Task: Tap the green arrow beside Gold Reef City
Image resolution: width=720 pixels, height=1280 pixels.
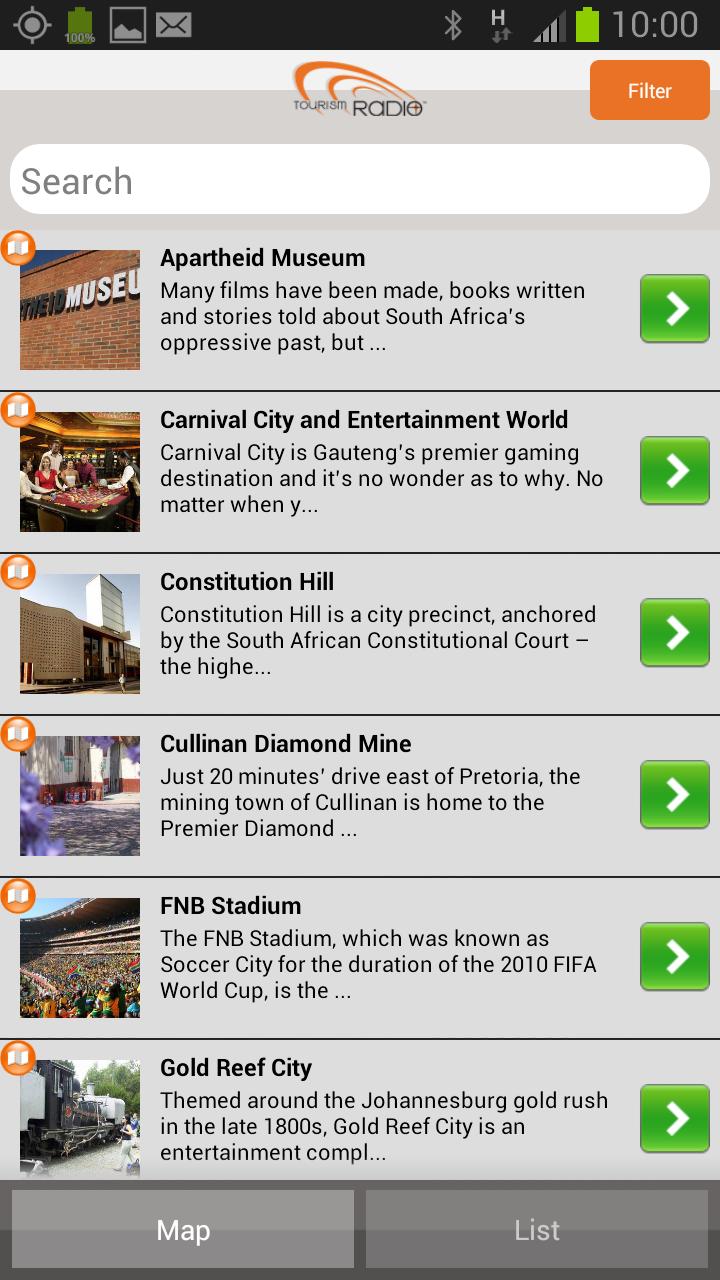Action: pos(674,1119)
